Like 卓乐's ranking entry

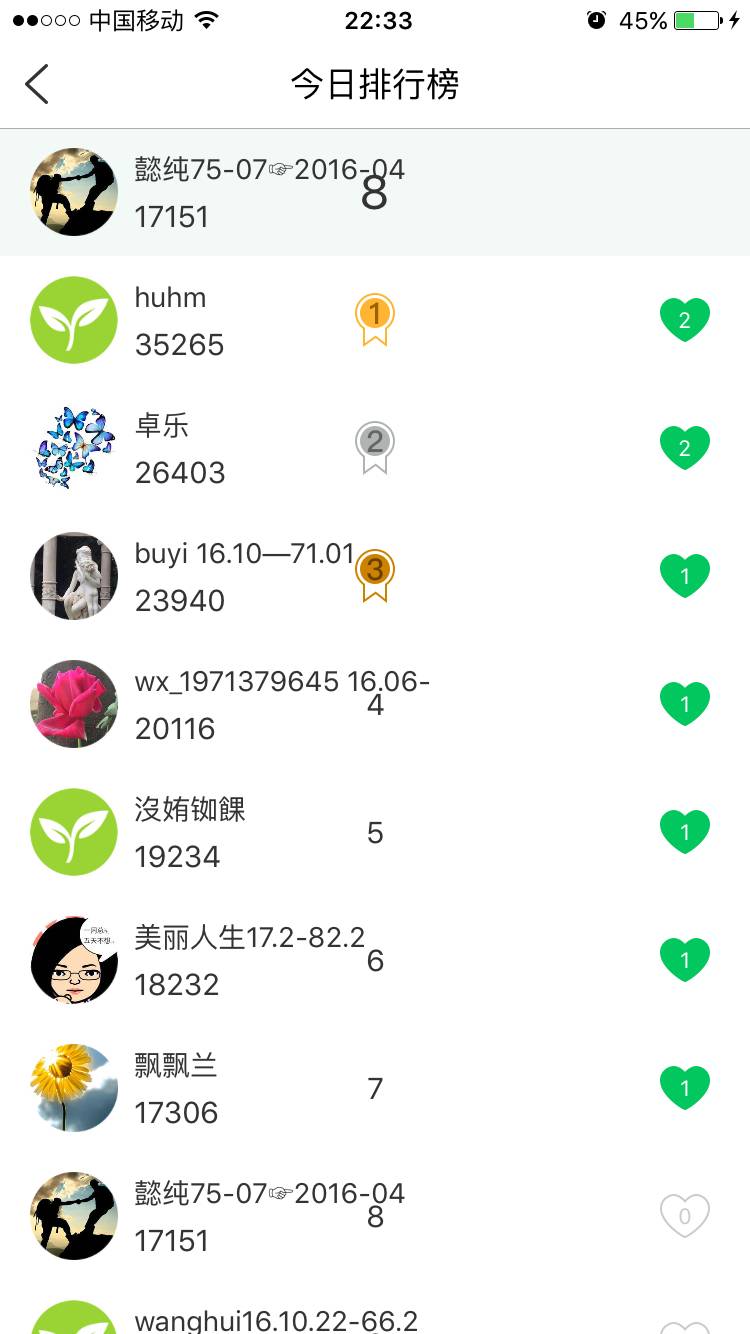(x=684, y=448)
